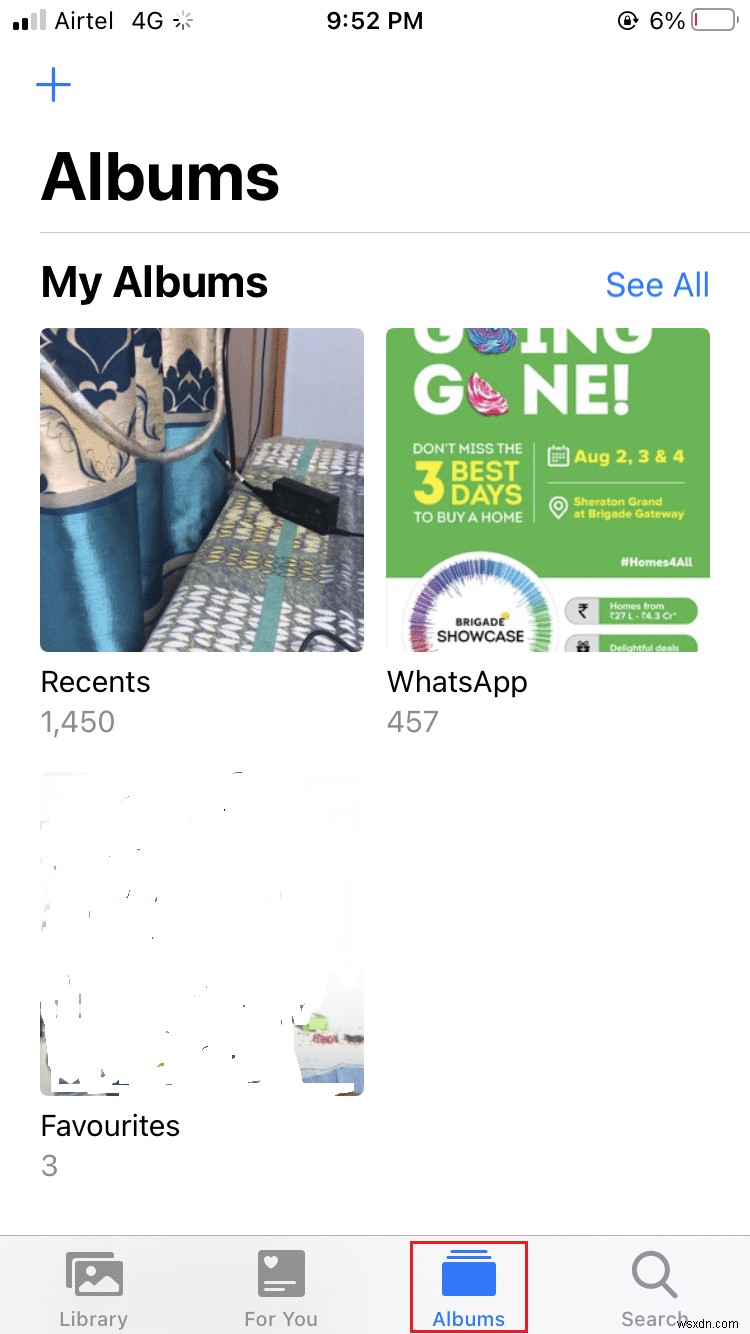The image size is (750, 1334).
Task: Open the WhatsApp album thumbnail
Action: tap(547, 489)
